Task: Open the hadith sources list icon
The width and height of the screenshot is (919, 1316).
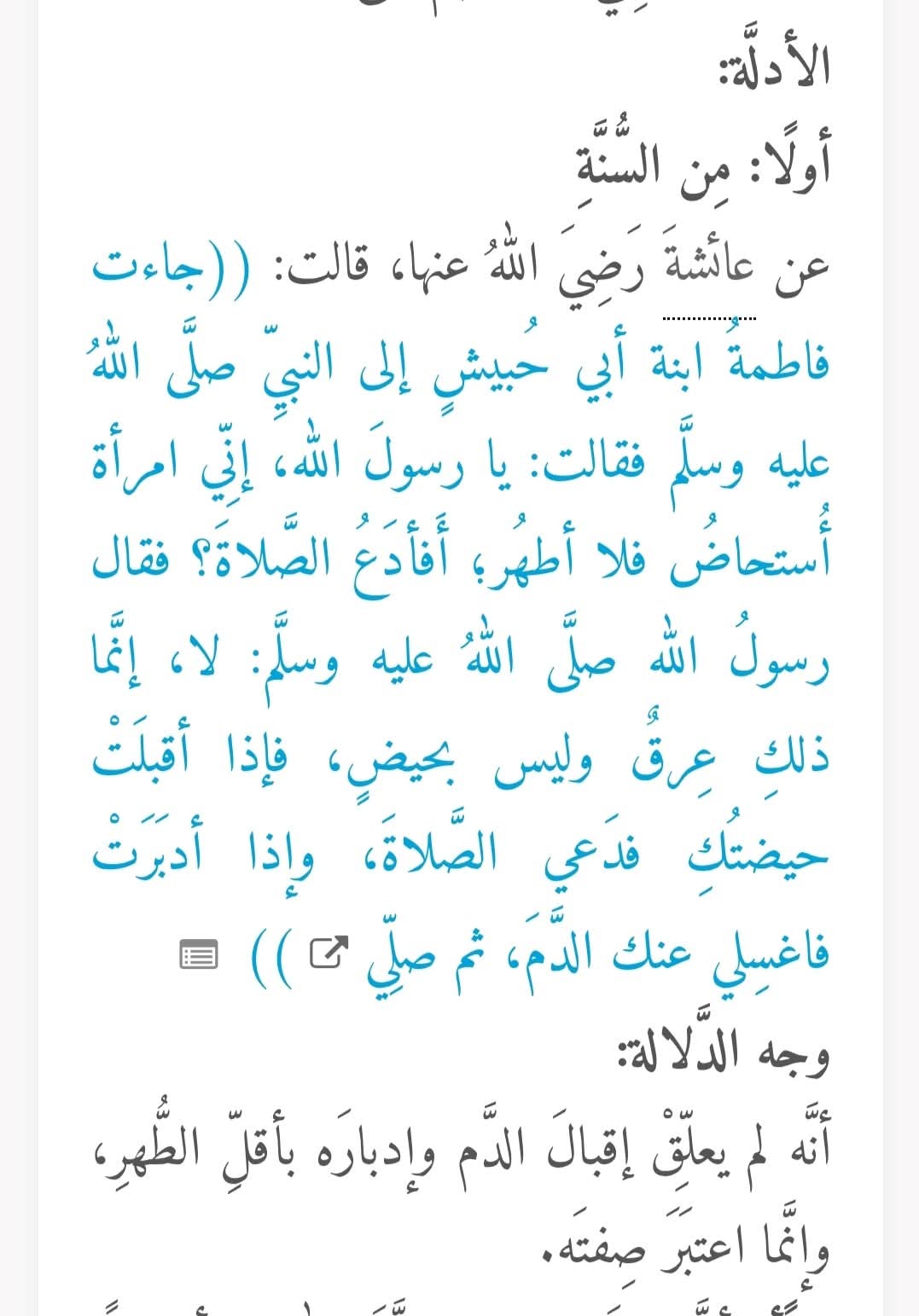Action: [x=199, y=954]
